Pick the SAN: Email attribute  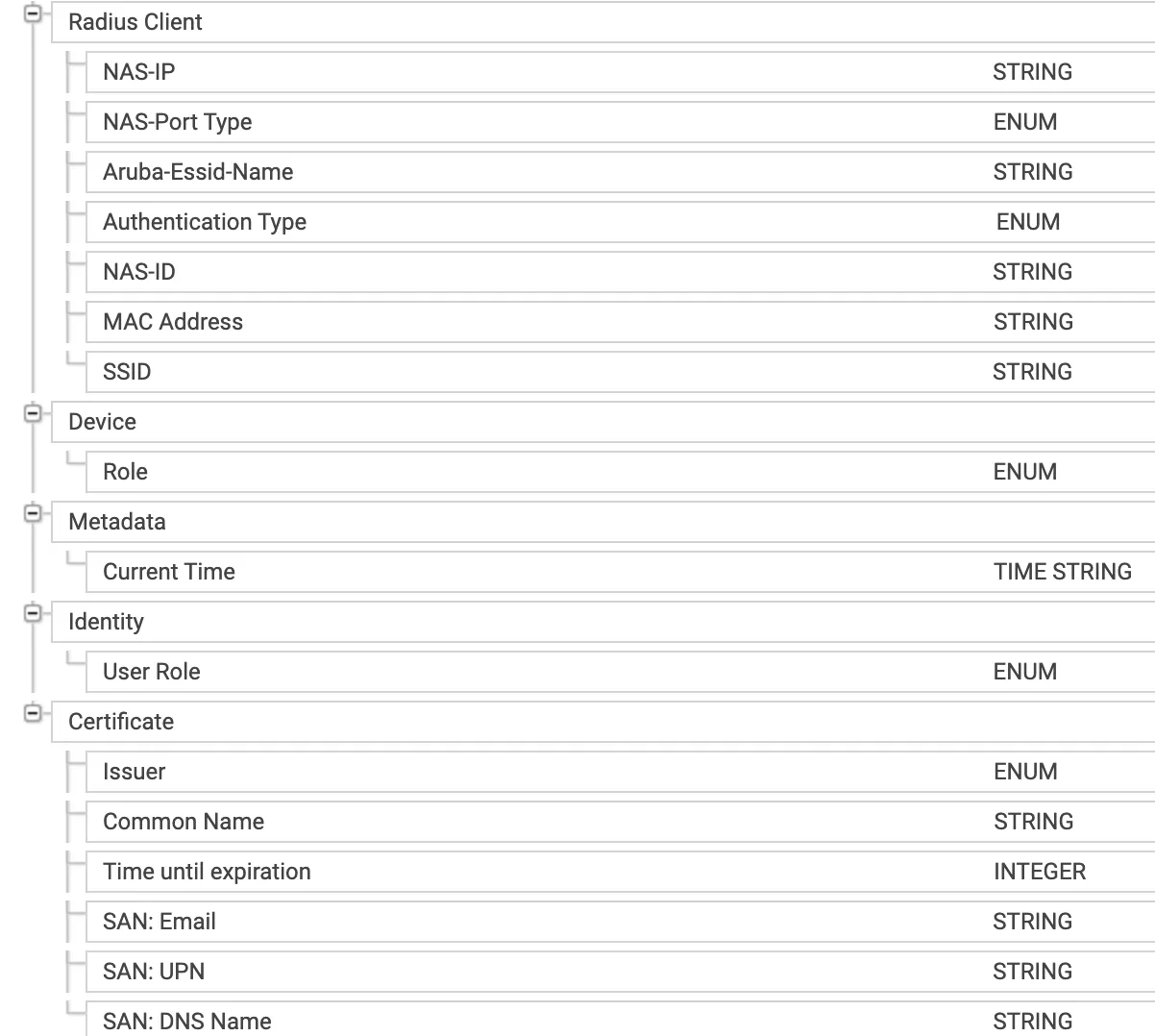[160, 922]
